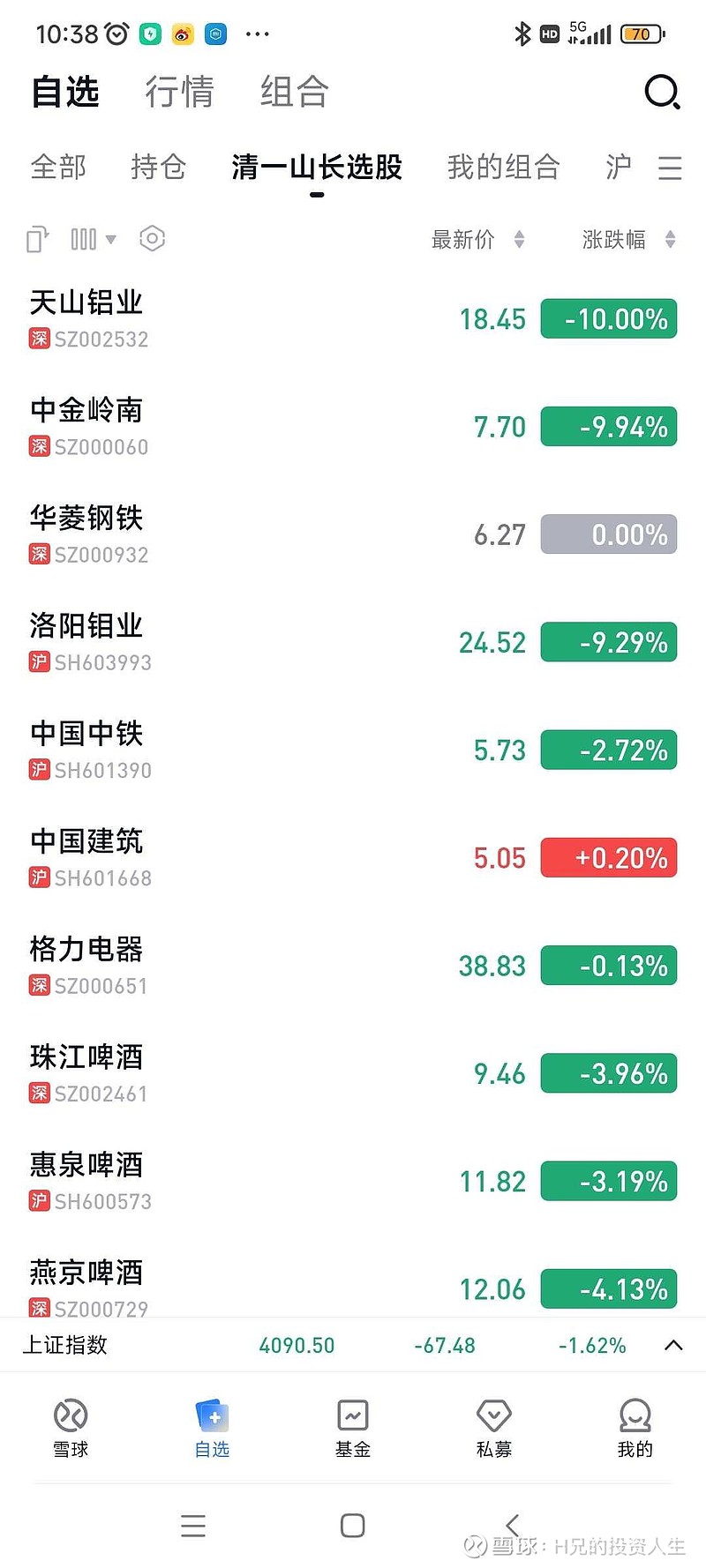
Task: Open the 我的 profile tab
Action: click(635, 1427)
